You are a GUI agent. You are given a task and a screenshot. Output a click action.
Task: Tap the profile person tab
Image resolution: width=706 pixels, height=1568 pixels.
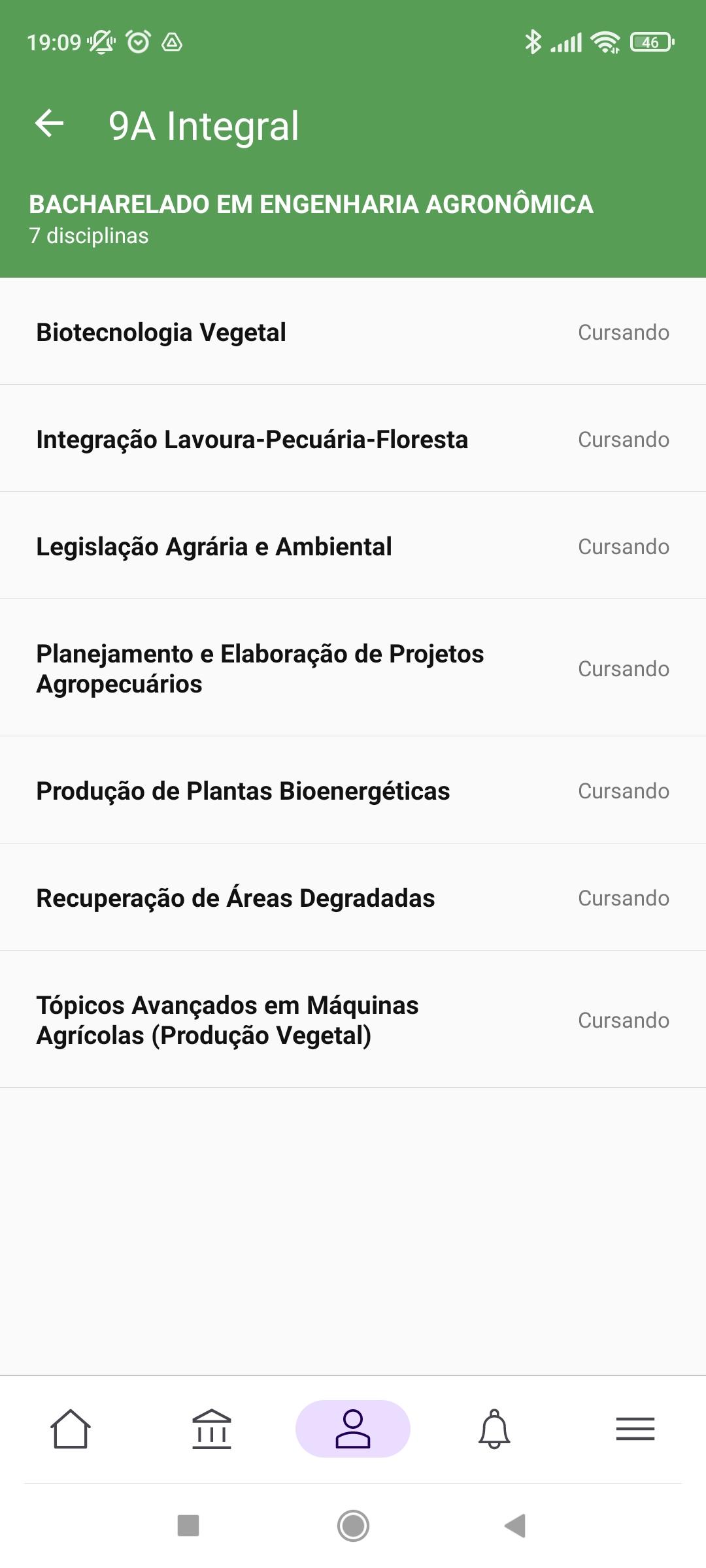click(x=353, y=1429)
